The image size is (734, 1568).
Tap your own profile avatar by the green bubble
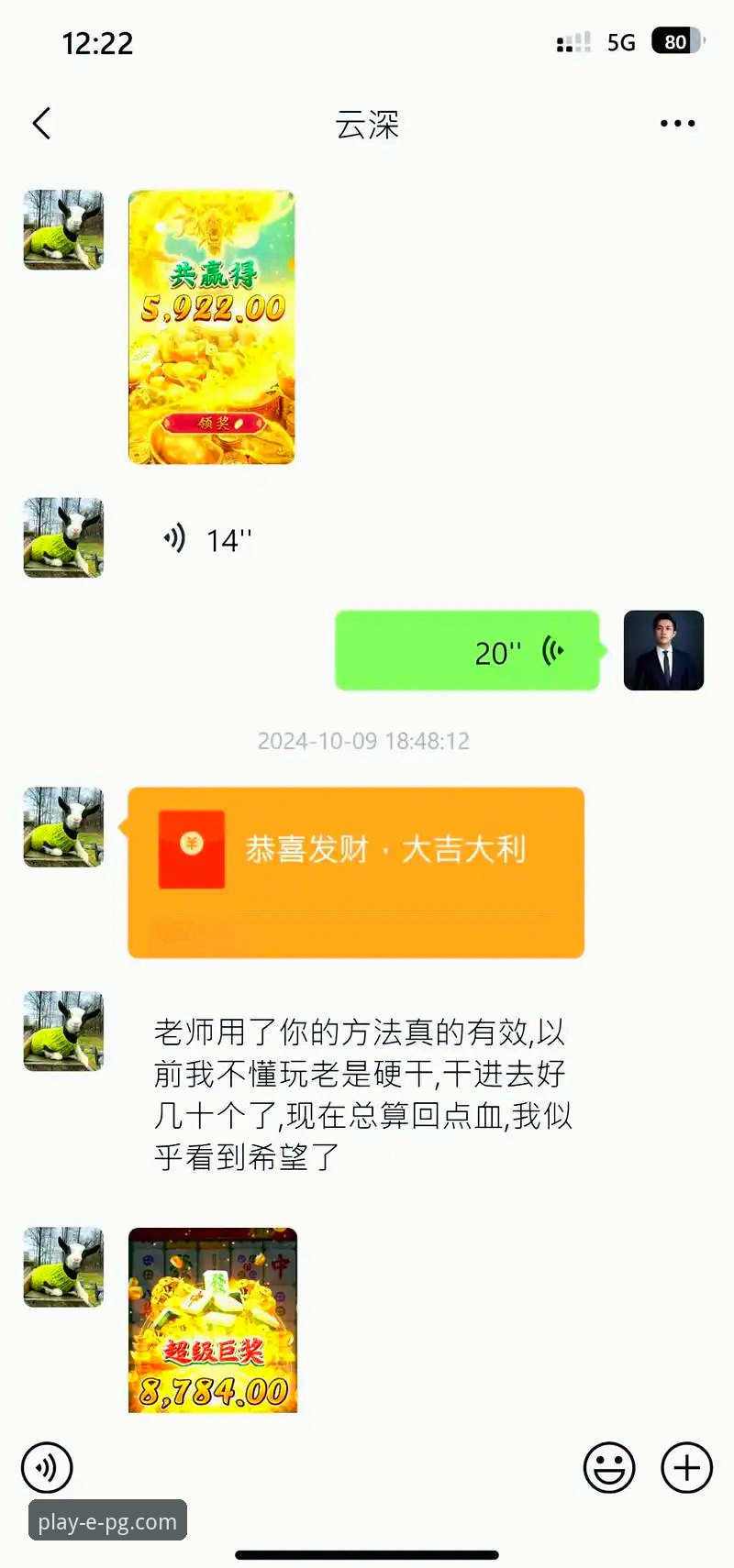click(x=663, y=651)
